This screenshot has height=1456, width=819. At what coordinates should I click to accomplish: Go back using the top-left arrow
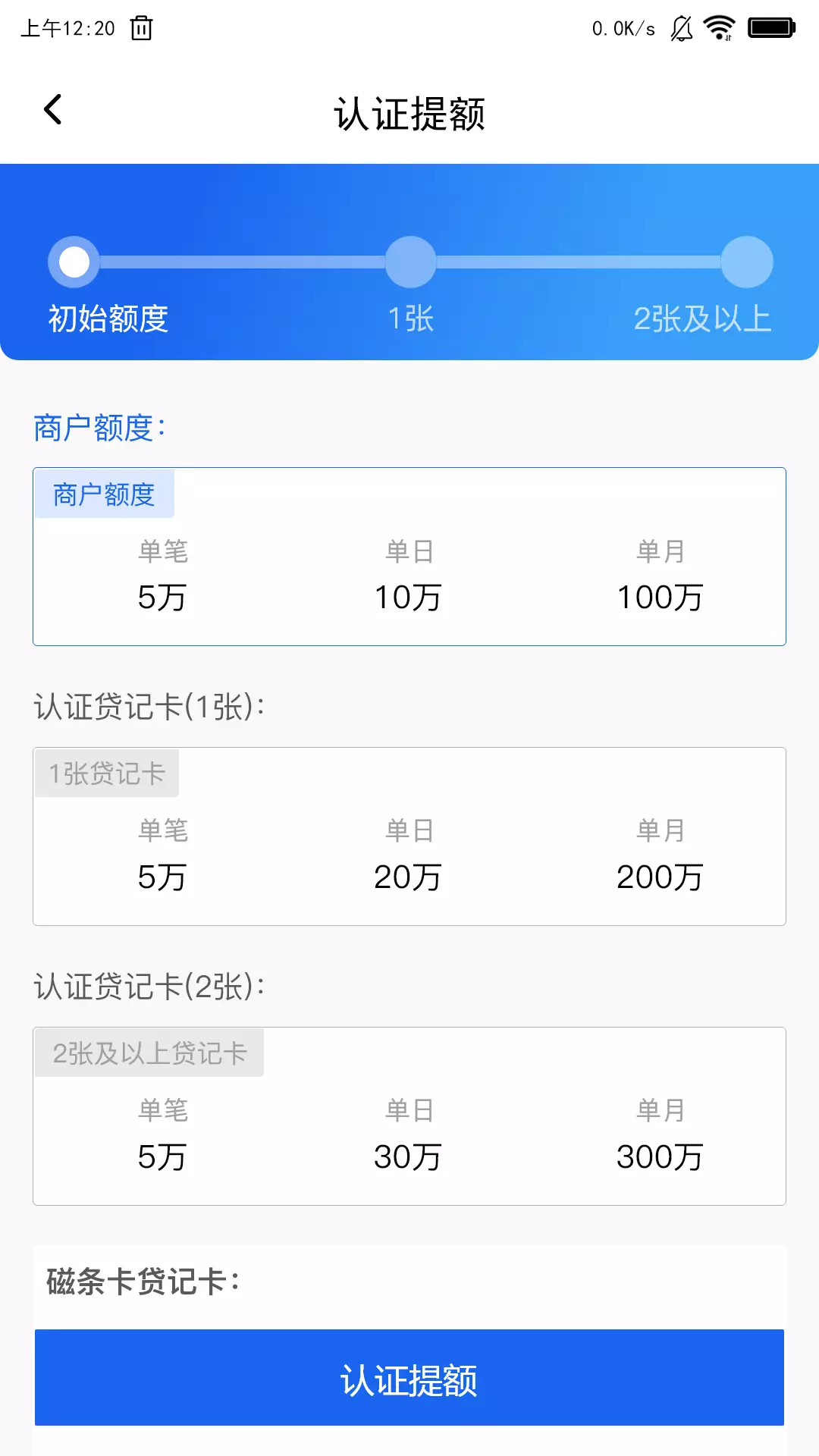[52, 110]
